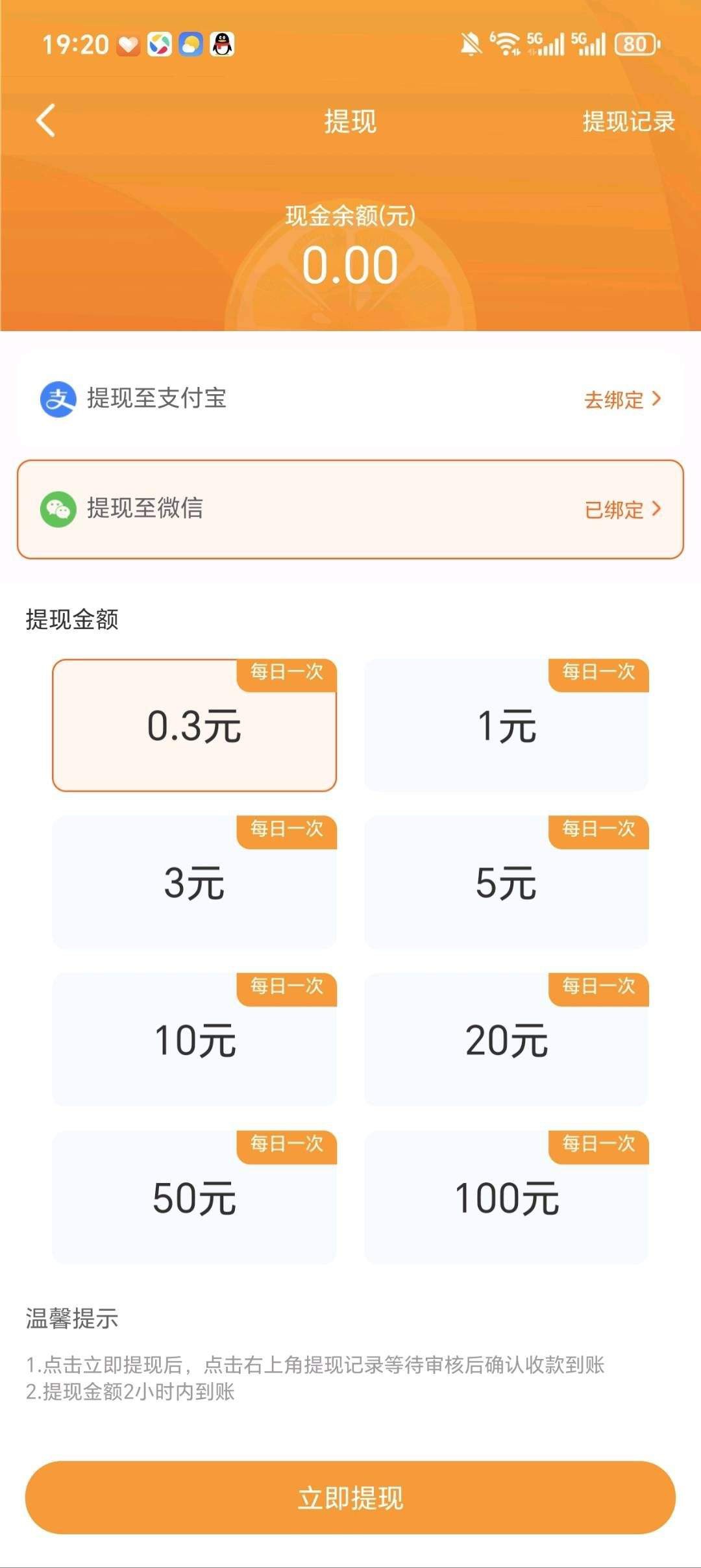Go back using the top-left arrow
The image size is (701, 1568).
coord(45,121)
